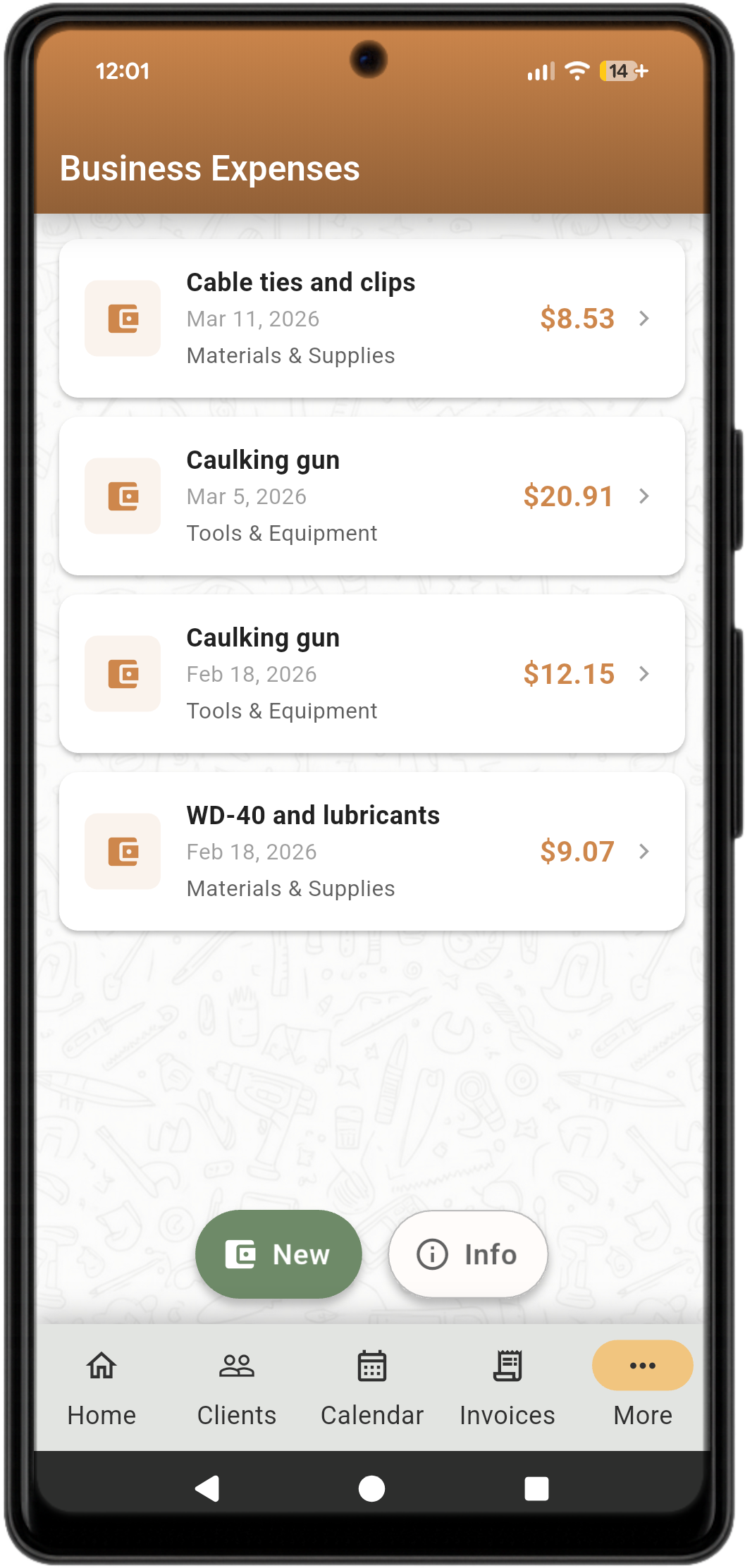Switch to the Clients tab
The width and height of the screenshot is (745, 1568).
point(237,1385)
